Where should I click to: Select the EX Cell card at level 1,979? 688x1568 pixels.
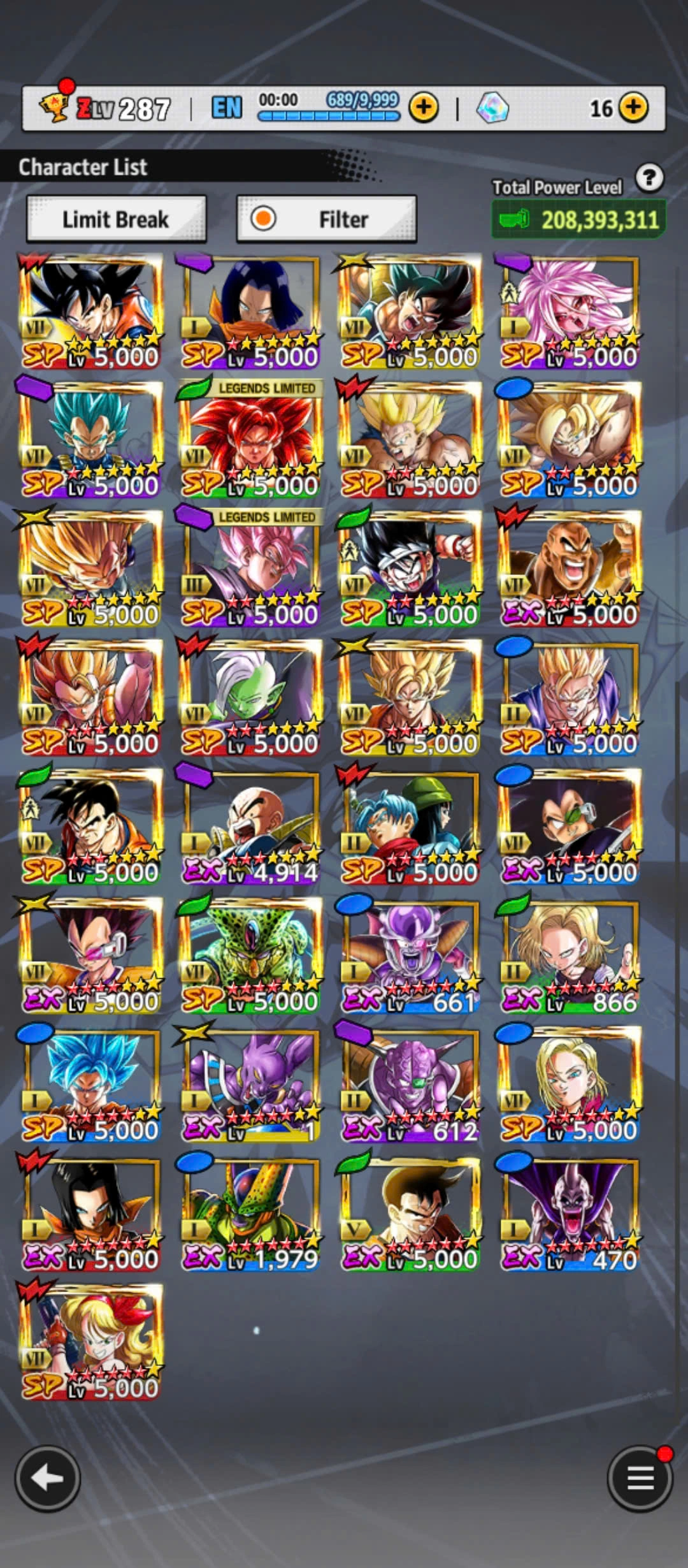pyautogui.click(x=250, y=1214)
